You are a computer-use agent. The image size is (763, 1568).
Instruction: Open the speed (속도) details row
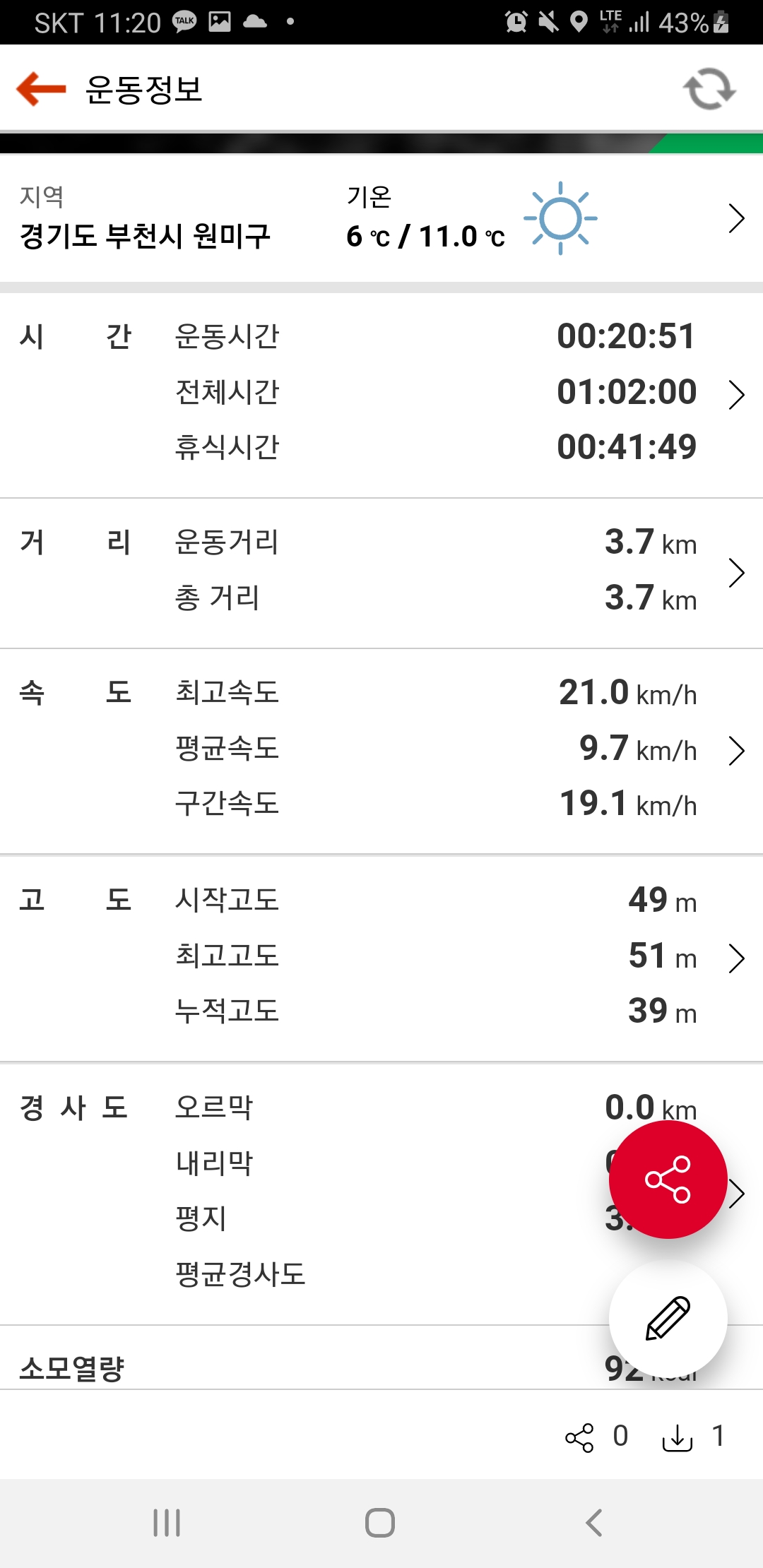coord(735,751)
